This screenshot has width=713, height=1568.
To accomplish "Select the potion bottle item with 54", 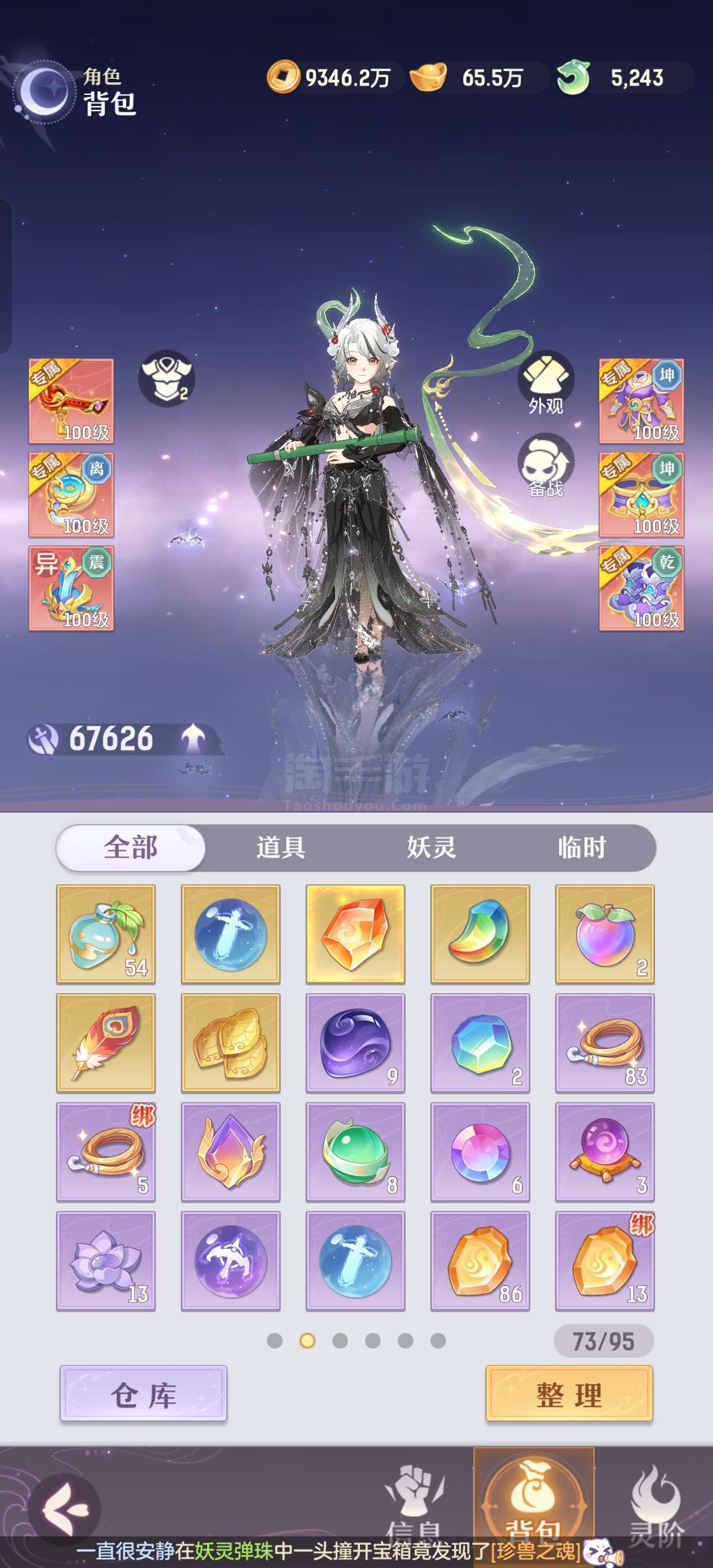I will click(x=106, y=933).
